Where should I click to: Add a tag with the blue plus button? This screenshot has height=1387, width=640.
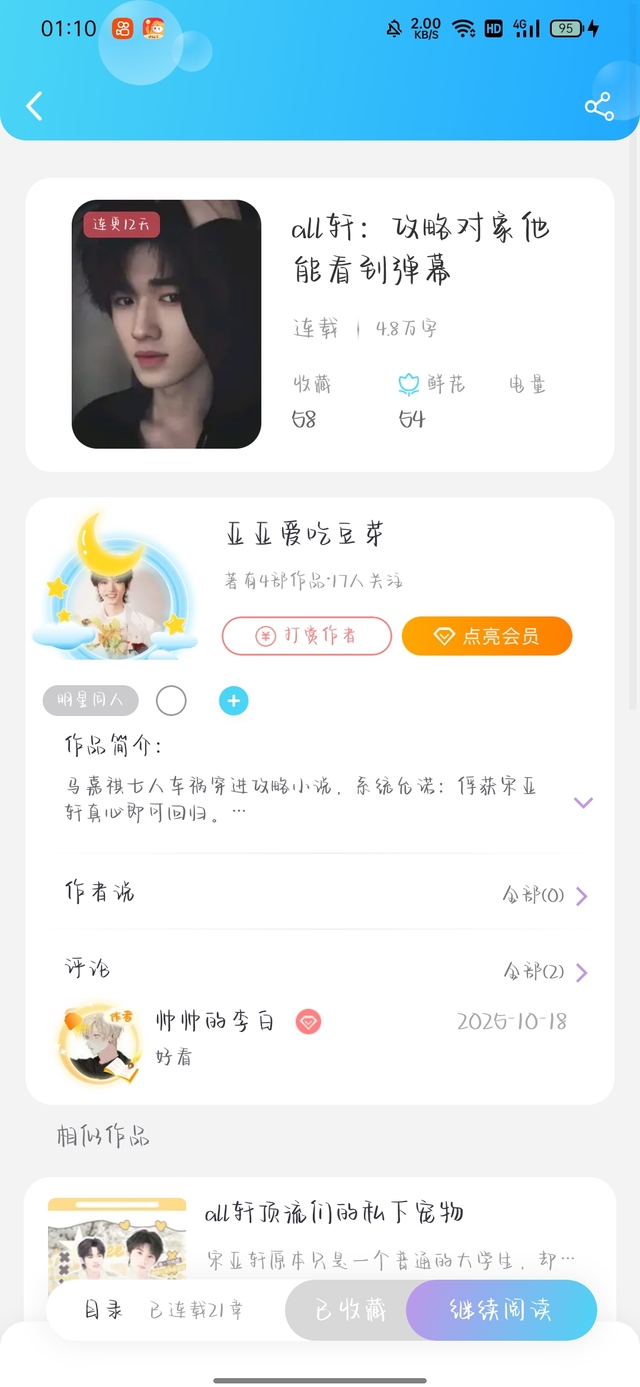(x=234, y=701)
